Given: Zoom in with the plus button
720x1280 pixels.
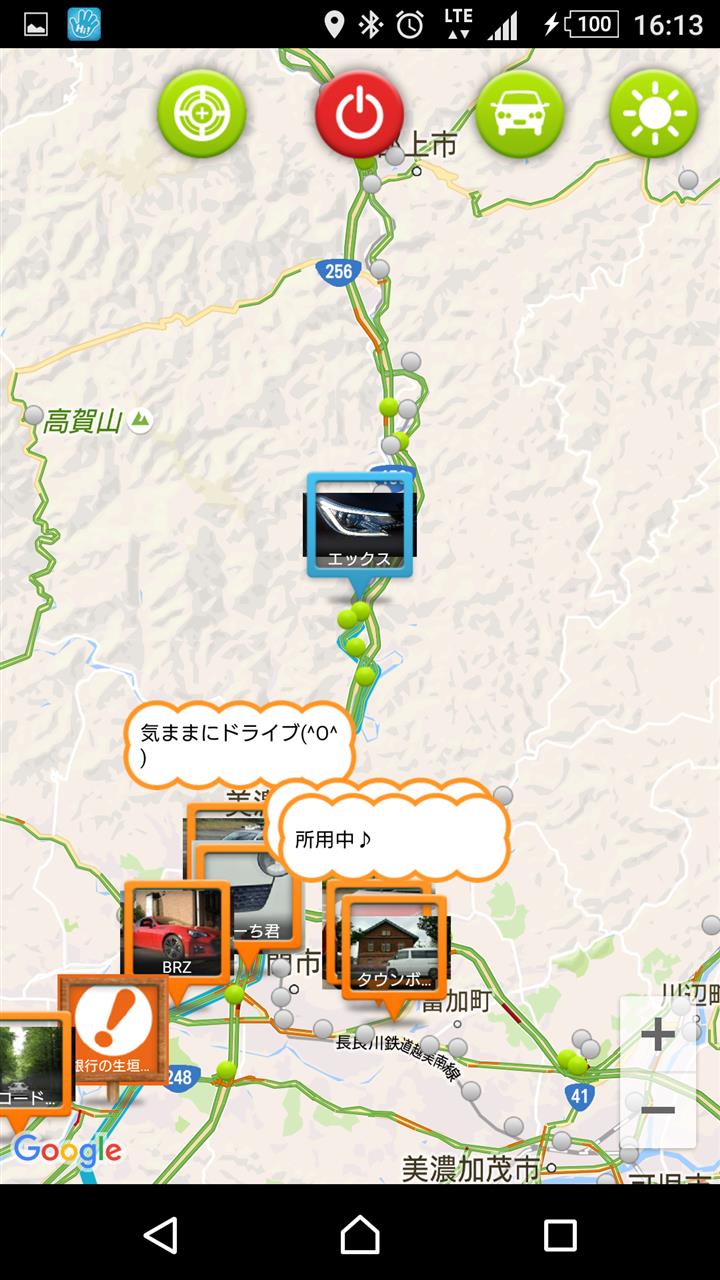Looking at the screenshot, I should (x=657, y=1034).
